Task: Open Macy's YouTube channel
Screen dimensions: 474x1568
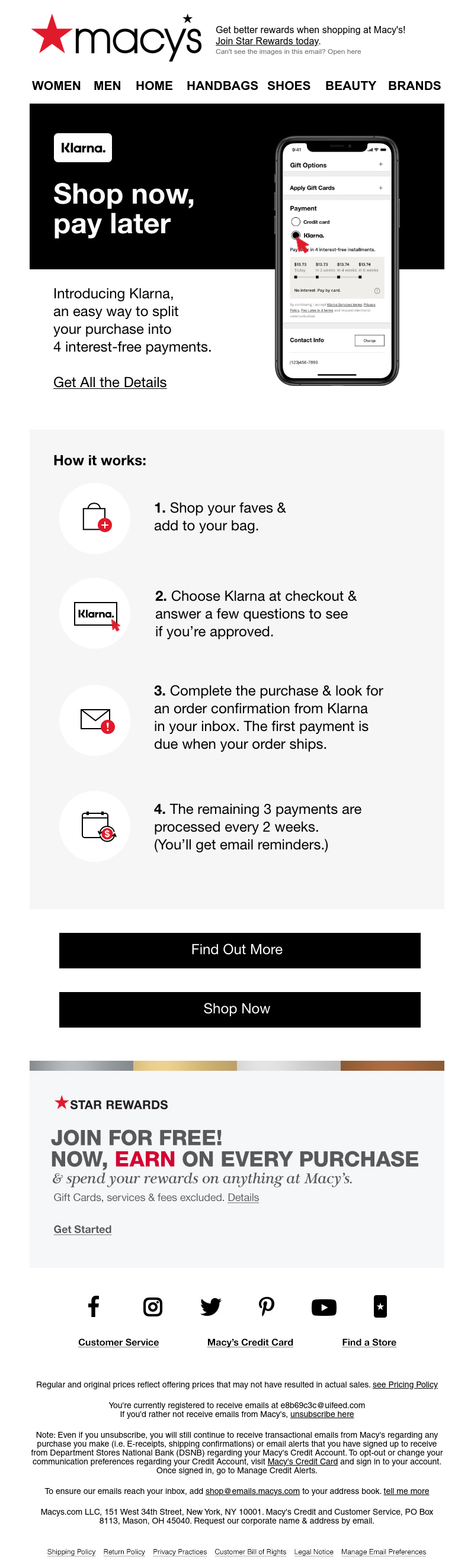Action: point(324,1307)
